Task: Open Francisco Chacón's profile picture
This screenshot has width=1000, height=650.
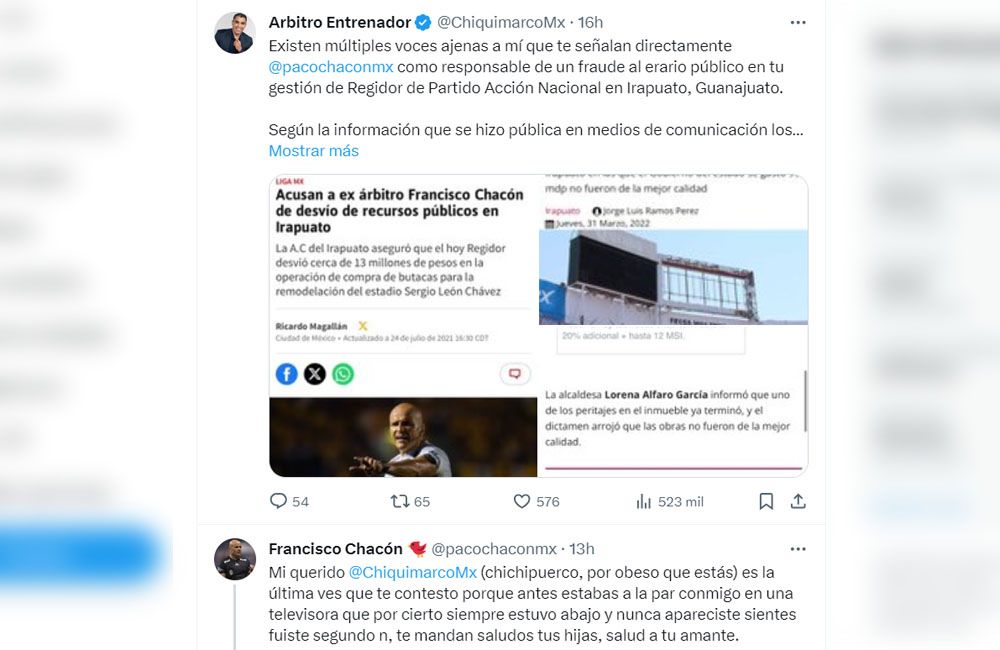Action: (x=235, y=559)
